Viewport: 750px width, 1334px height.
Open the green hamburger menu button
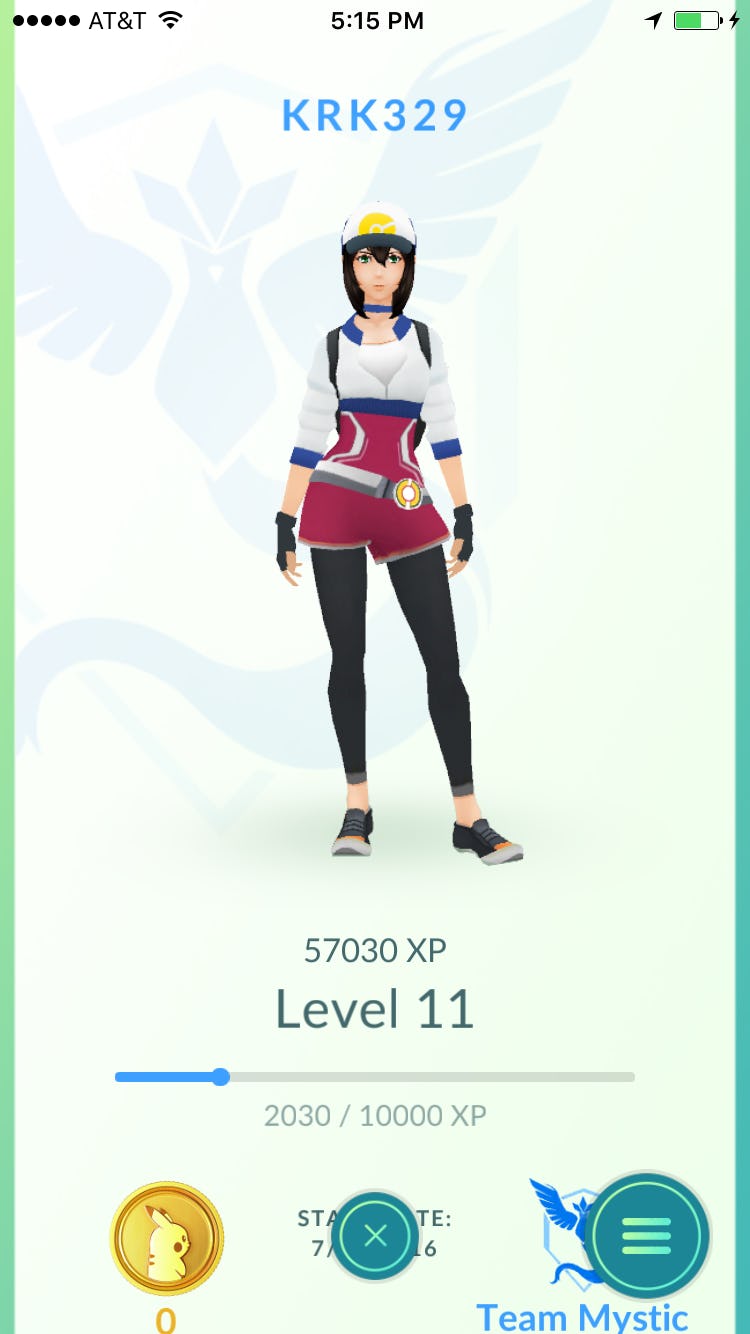647,1236
